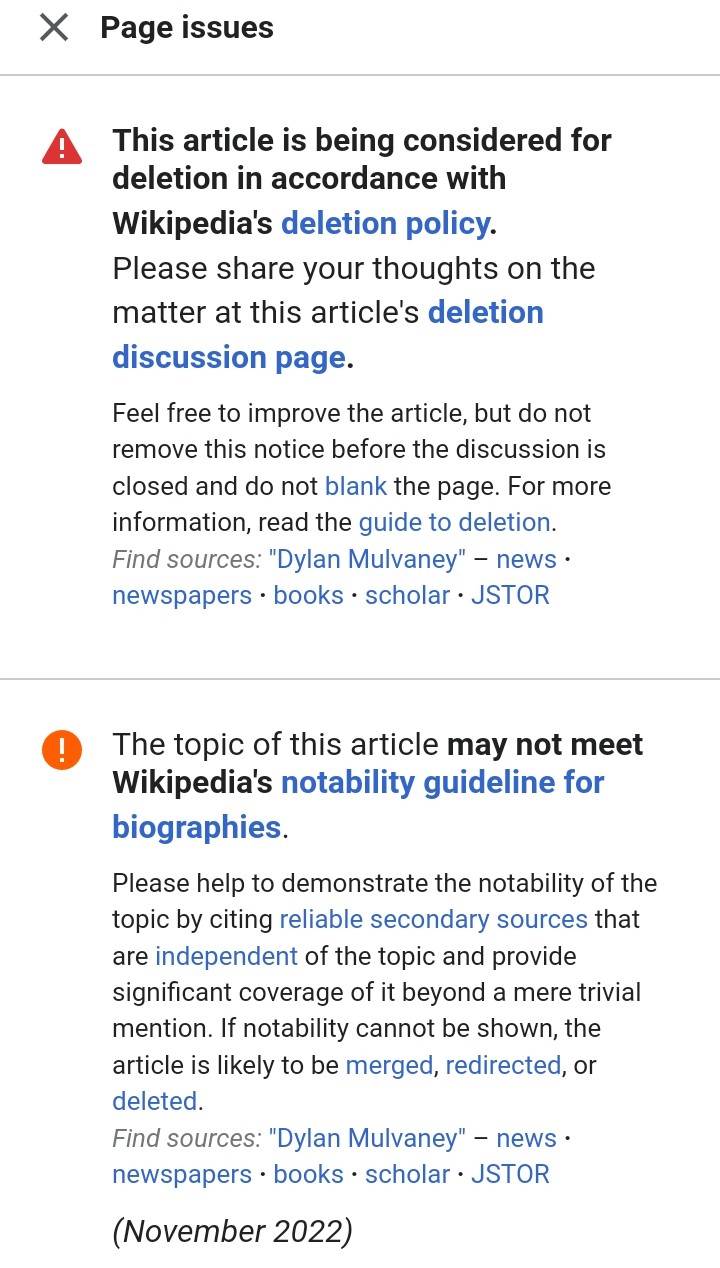Viewport: 720px width, 1268px height.
Task: Open the "Dylan Mulvaney" source link in the deletion notice
Action: coord(367,559)
